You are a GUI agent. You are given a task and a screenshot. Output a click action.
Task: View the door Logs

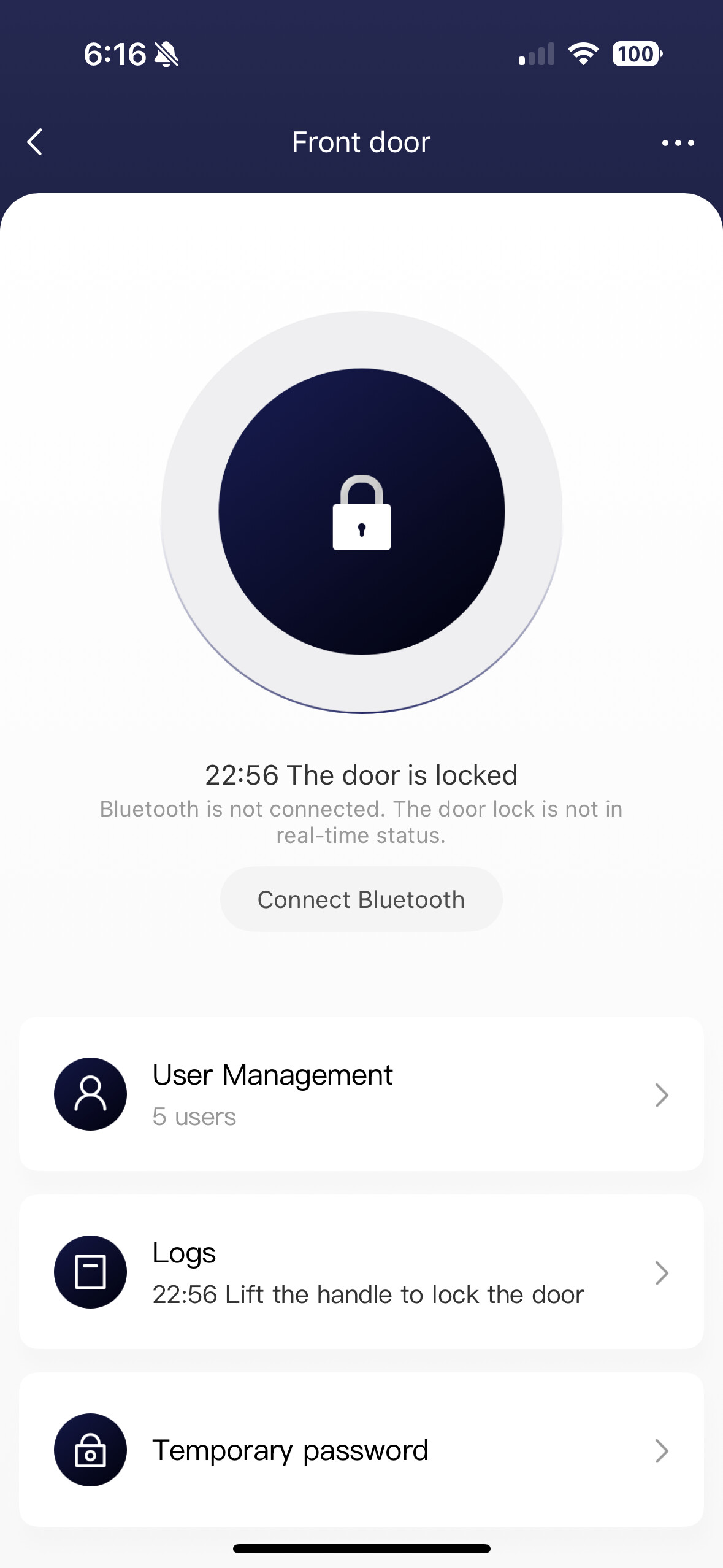(361, 1272)
